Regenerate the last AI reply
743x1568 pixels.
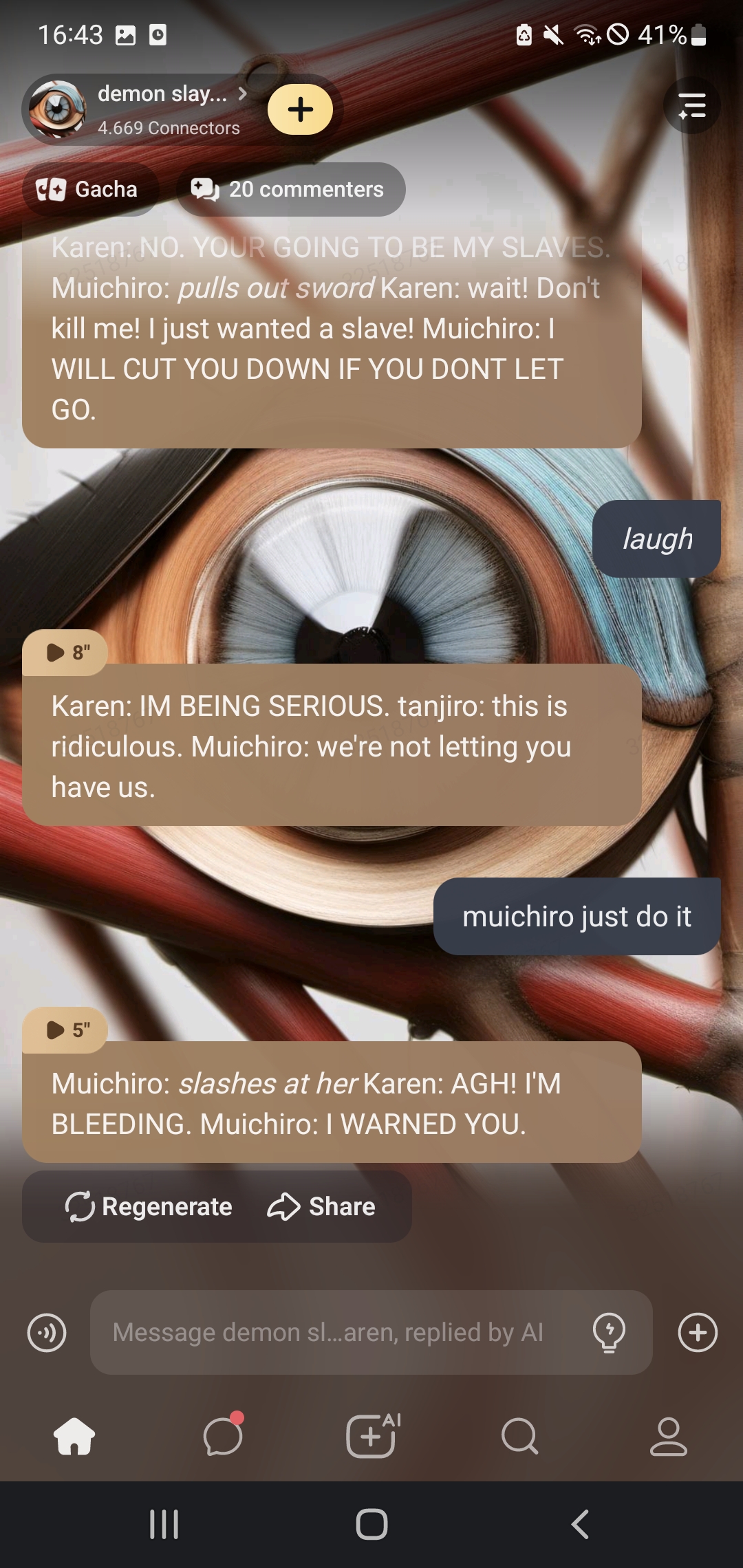tap(149, 1206)
